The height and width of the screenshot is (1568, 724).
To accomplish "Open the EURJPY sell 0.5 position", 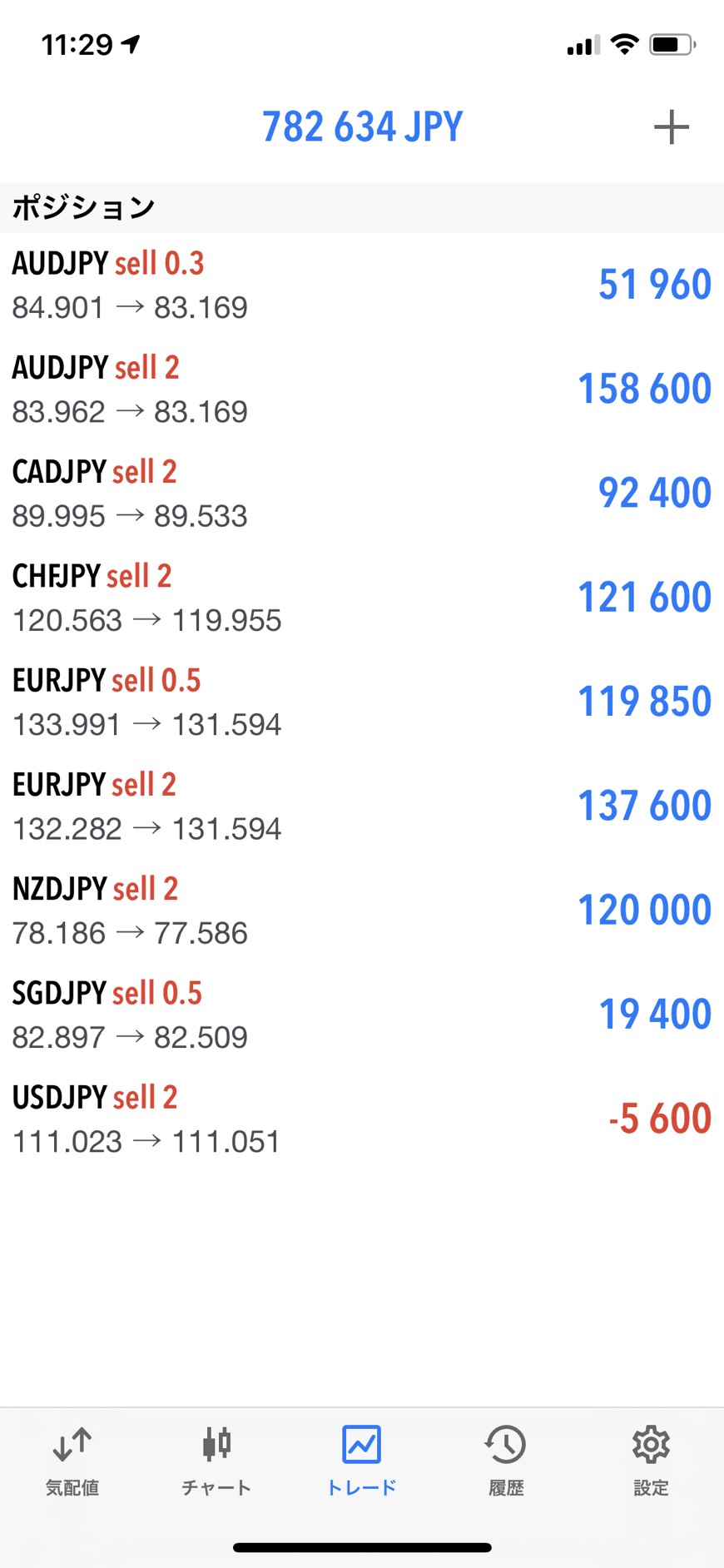I will coord(361,702).
